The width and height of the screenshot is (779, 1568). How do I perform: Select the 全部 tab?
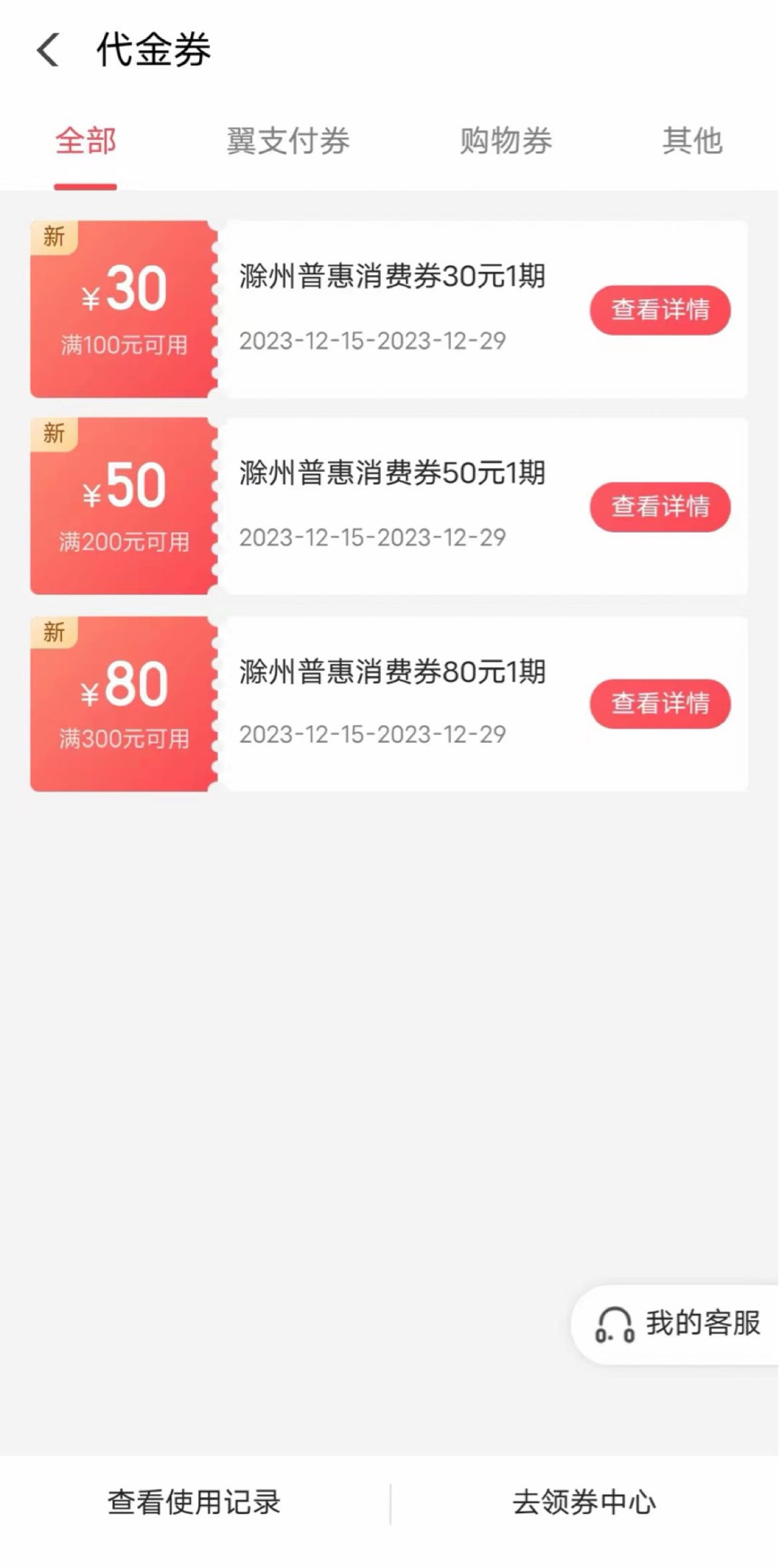[x=86, y=141]
